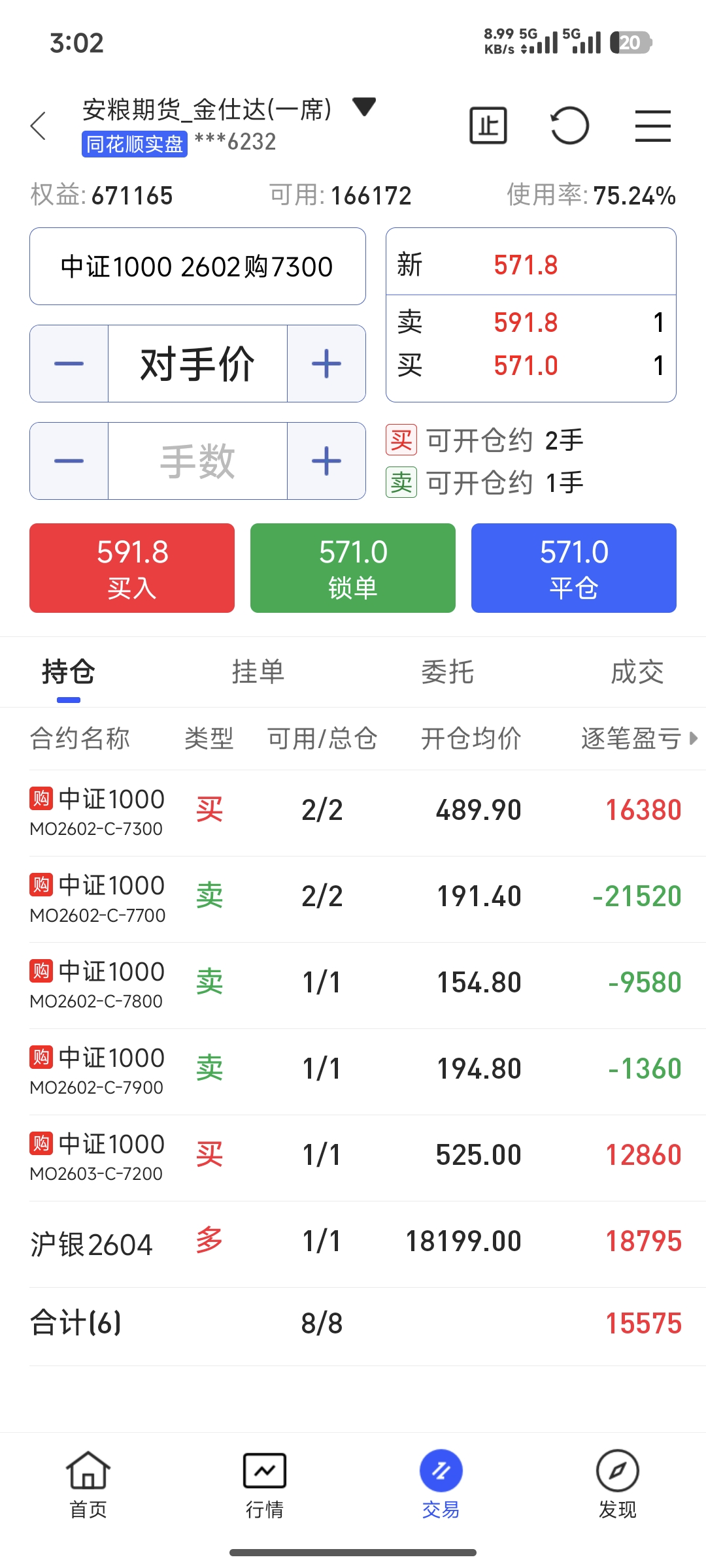
Task: Open the stop-loss 止 icon
Action: (488, 125)
